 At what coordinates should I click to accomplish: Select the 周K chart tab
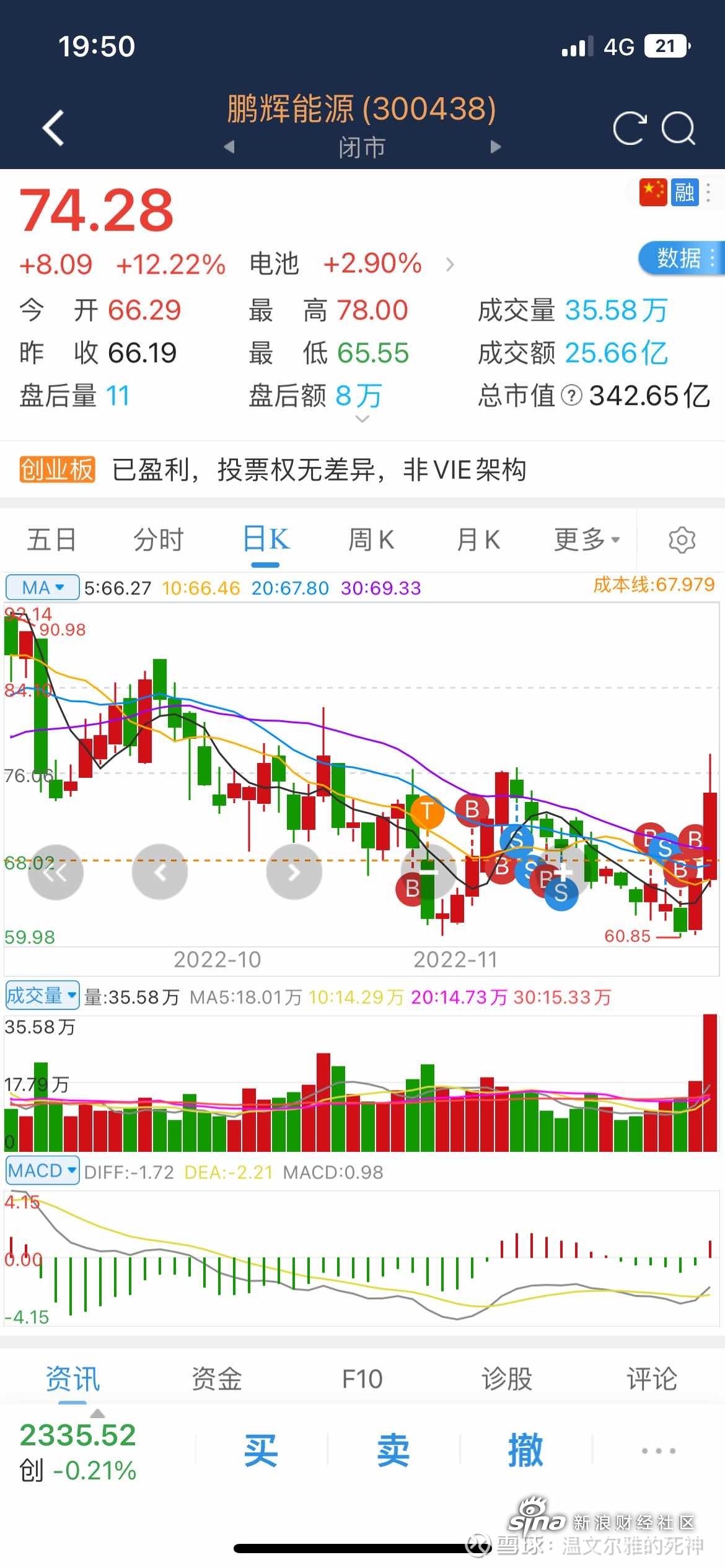pyautogui.click(x=371, y=539)
